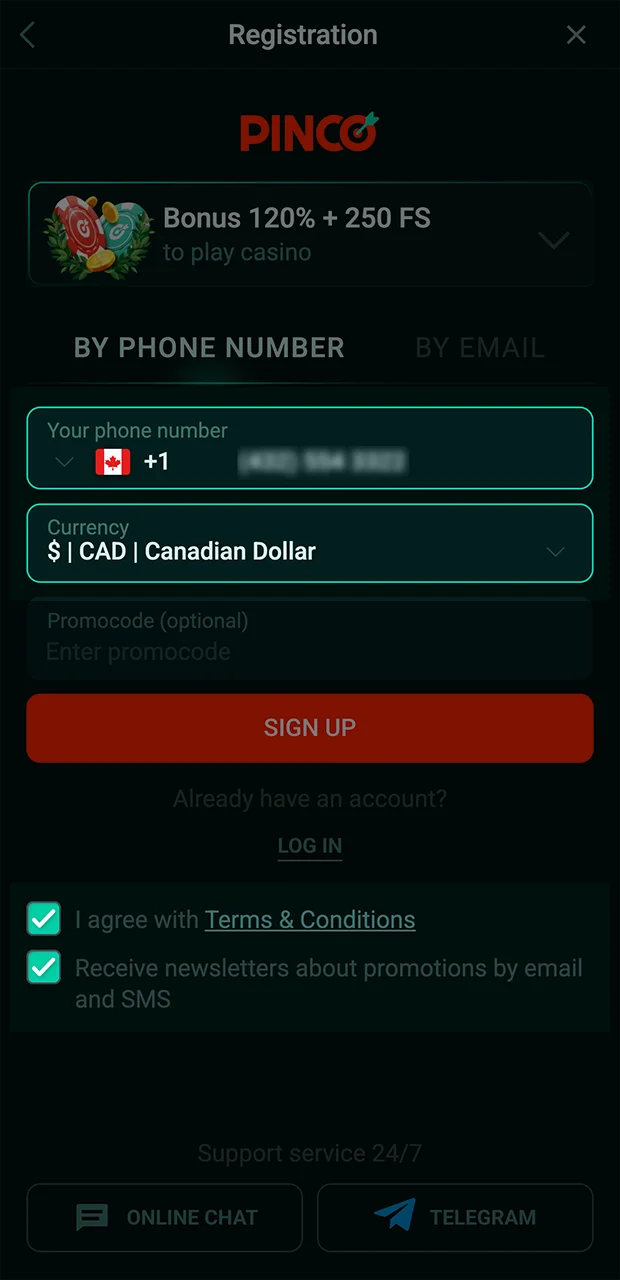Close the Registration screen
620x1280 pixels.
[576, 36]
